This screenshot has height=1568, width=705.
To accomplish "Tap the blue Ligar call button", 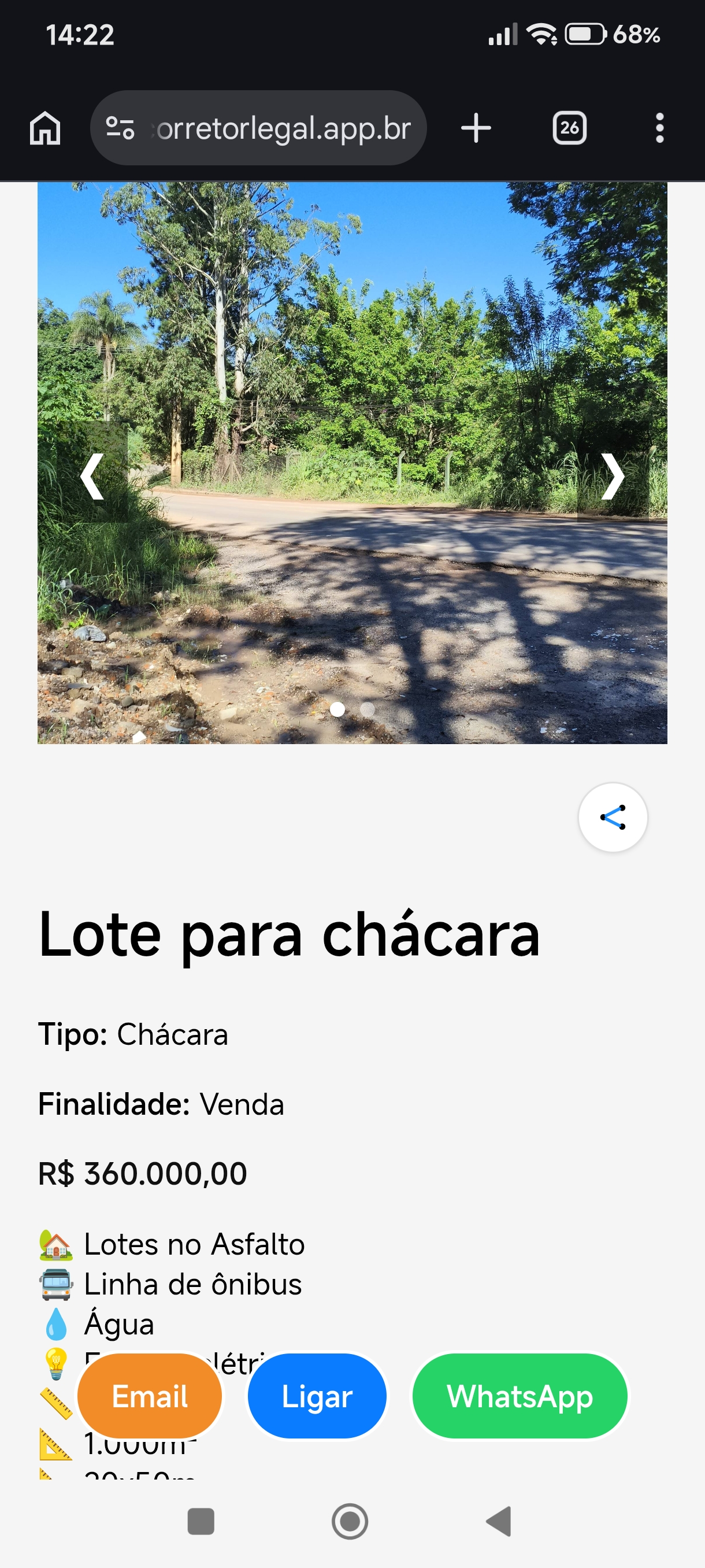I will [316, 1397].
